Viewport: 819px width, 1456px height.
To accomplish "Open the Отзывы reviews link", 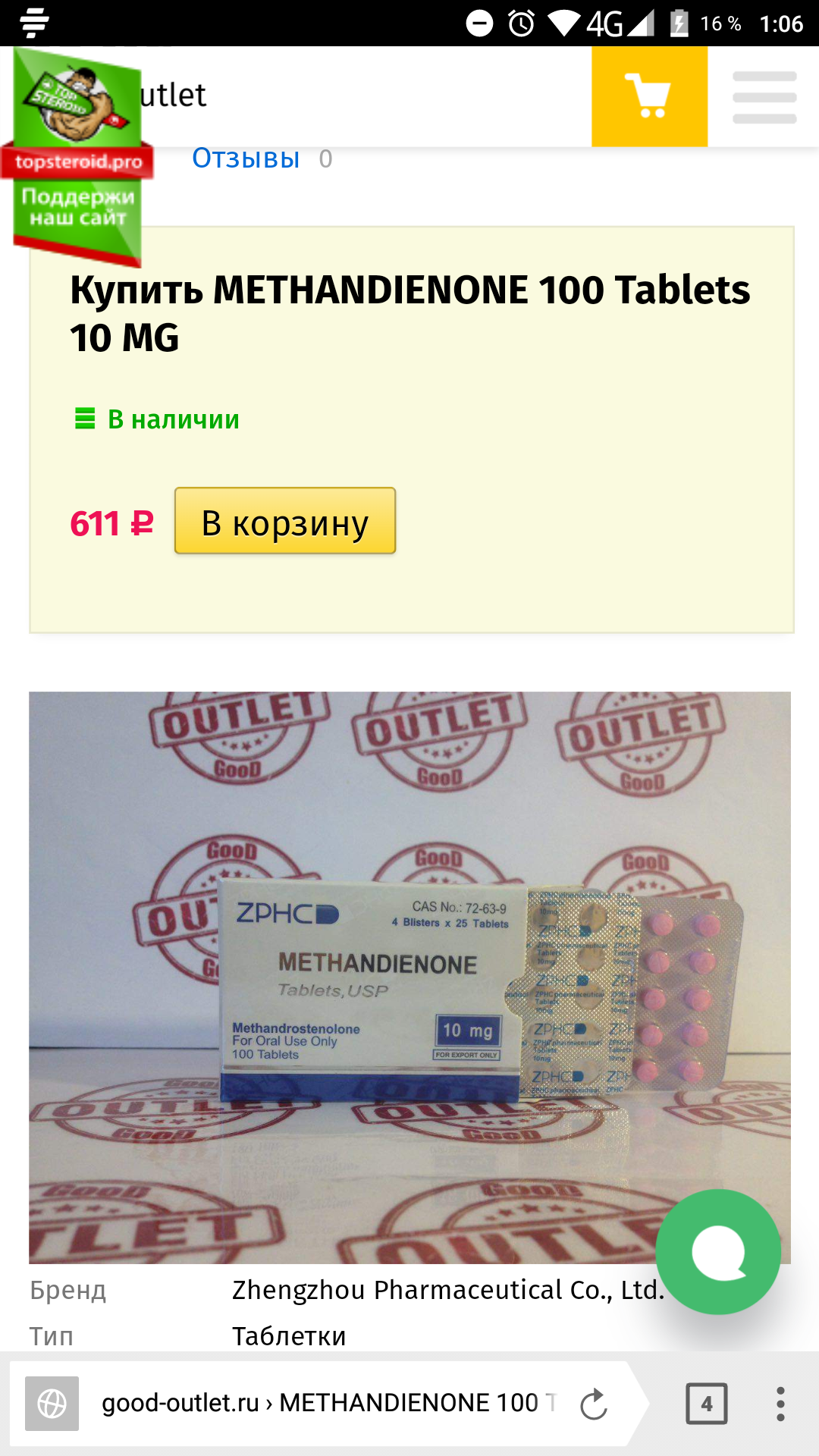I will click(x=246, y=158).
